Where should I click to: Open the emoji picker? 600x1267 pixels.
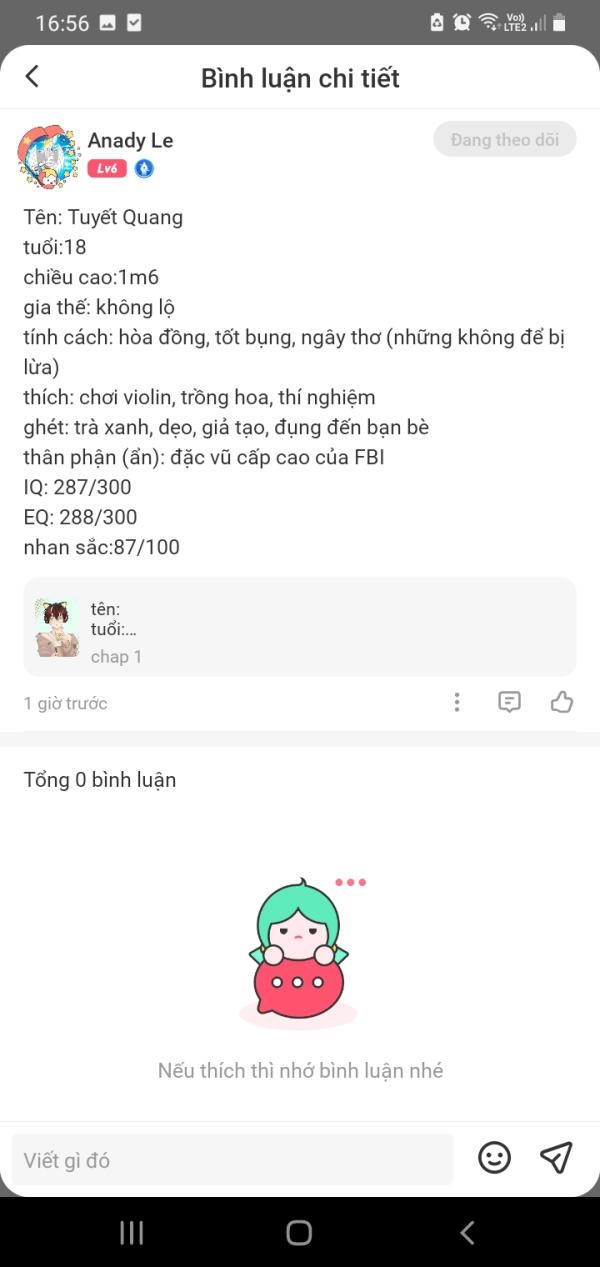[494, 1158]
